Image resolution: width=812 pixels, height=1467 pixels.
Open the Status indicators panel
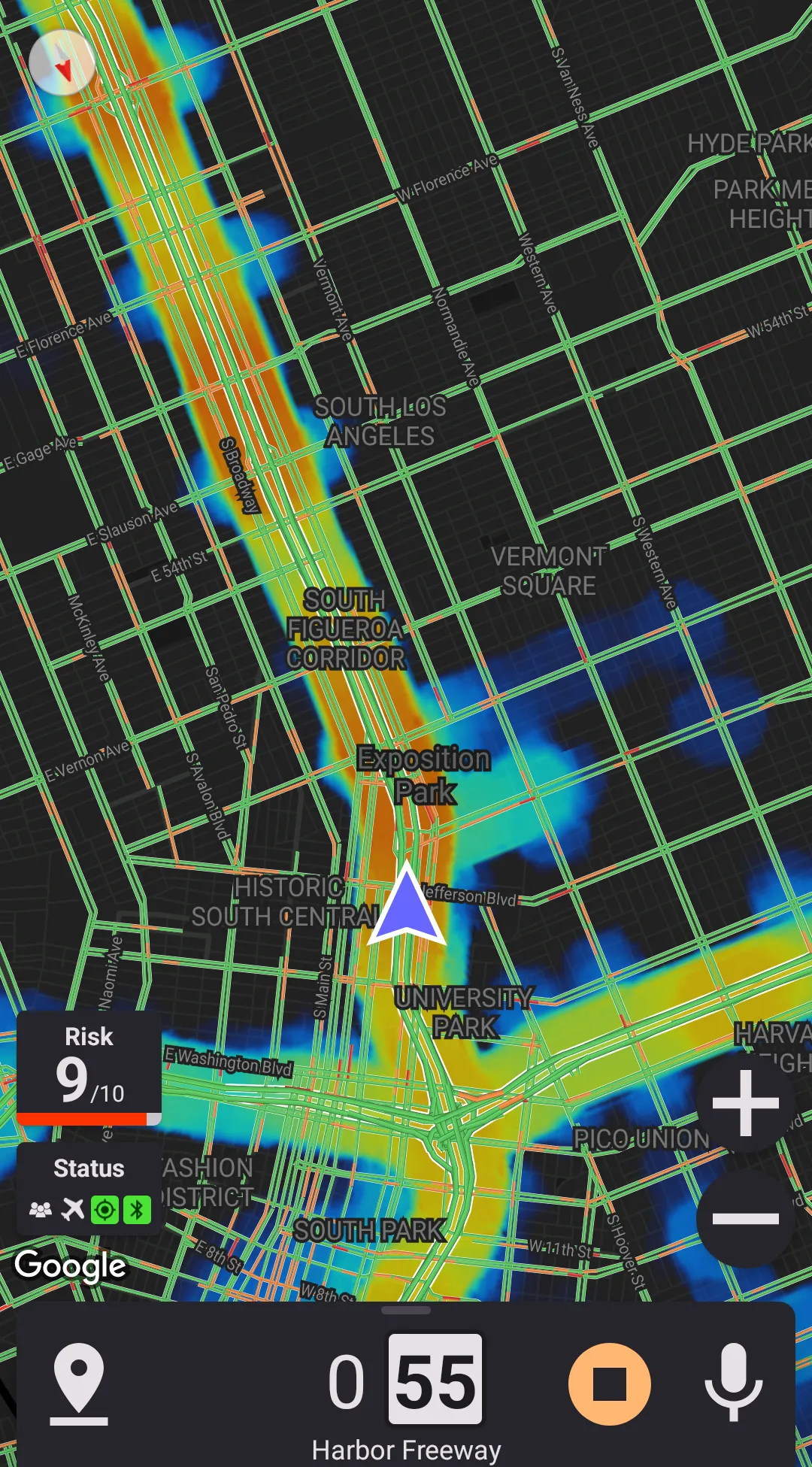[x=89, y=1190]
